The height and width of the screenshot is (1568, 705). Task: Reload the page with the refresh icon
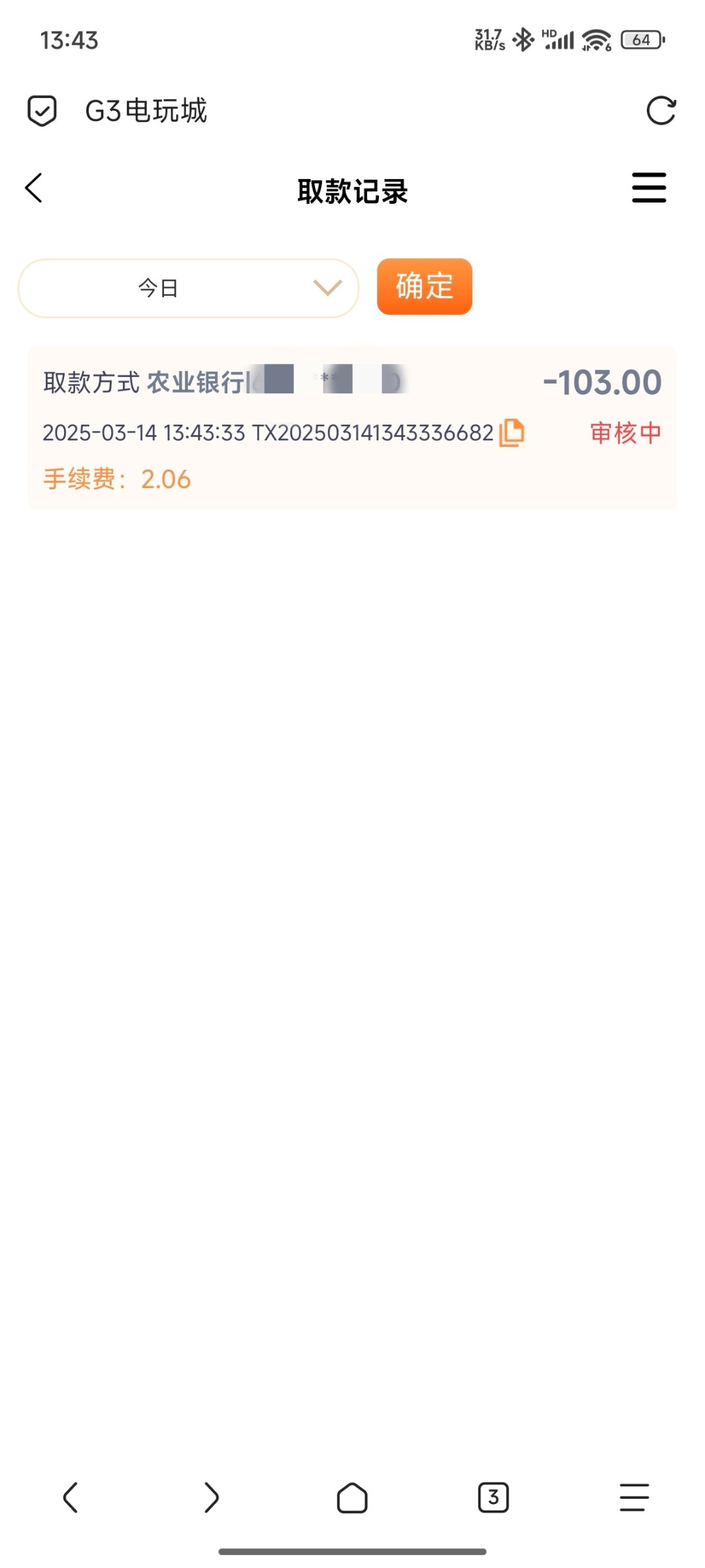point(661,110)
